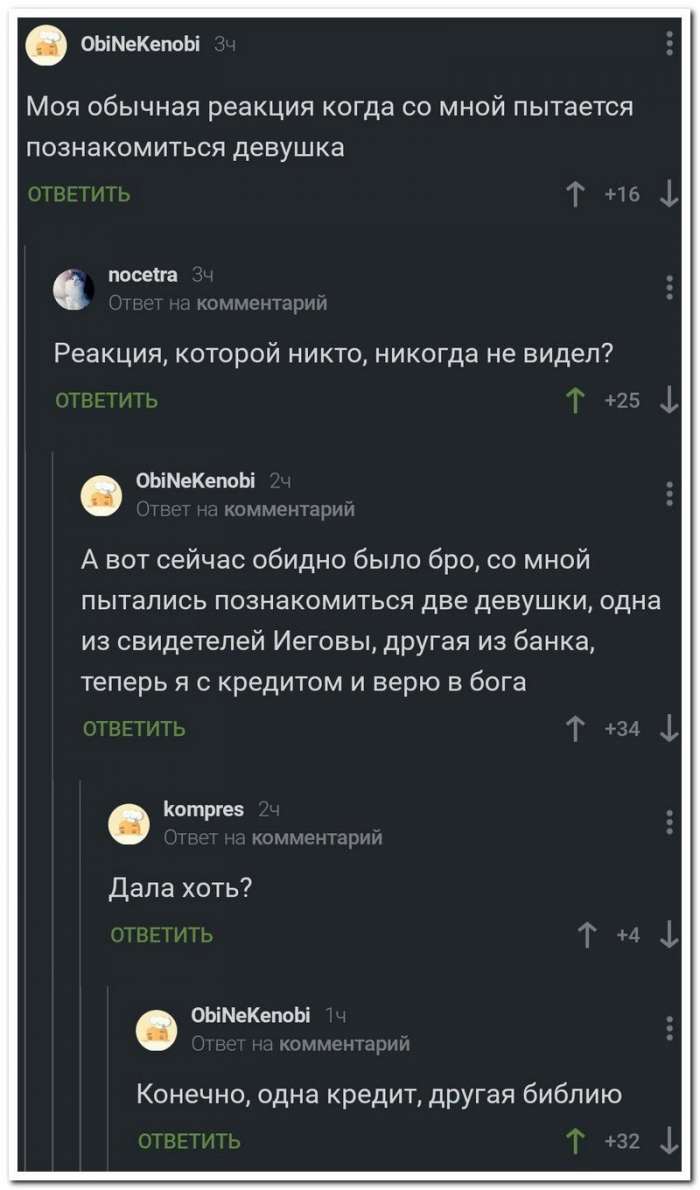The image size is (700, 1190).
Task: Upvote the comment rated +34
Action: tap(575, 729)
